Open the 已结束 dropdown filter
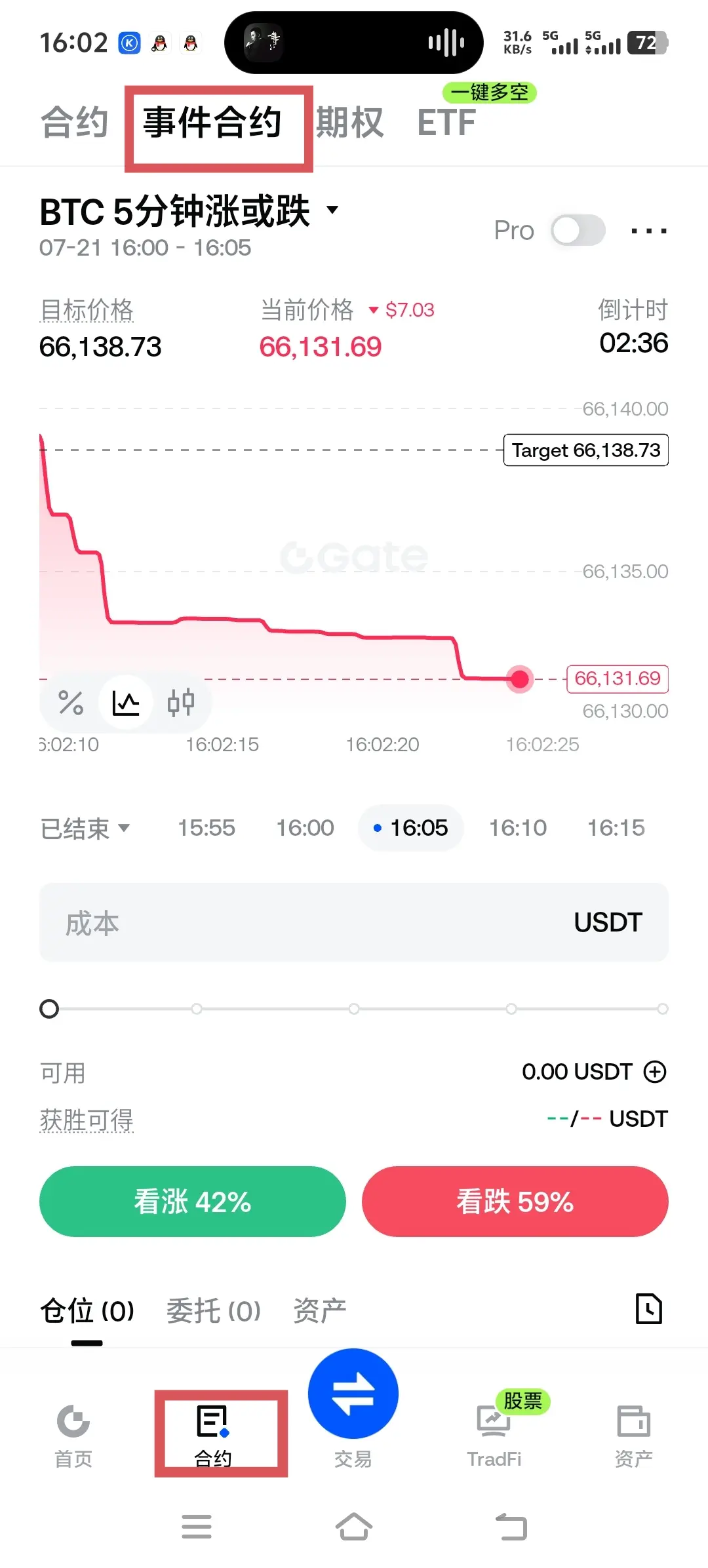 85,829
